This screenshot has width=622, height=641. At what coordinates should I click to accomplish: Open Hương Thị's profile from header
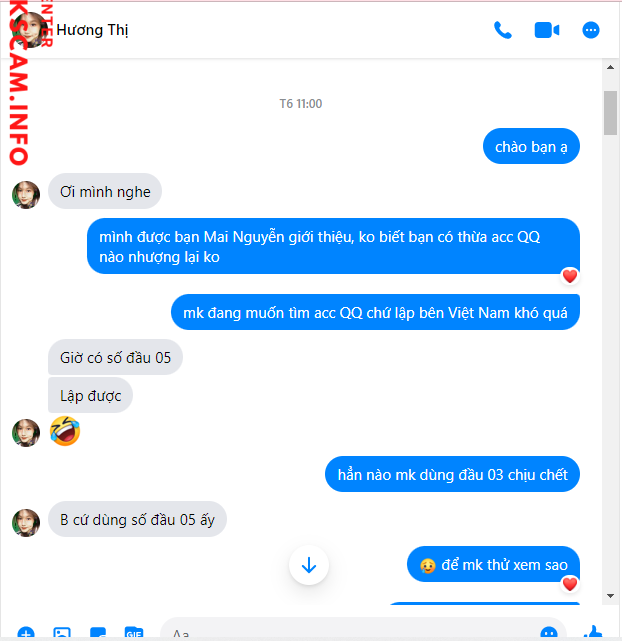[x=92, y=30]
